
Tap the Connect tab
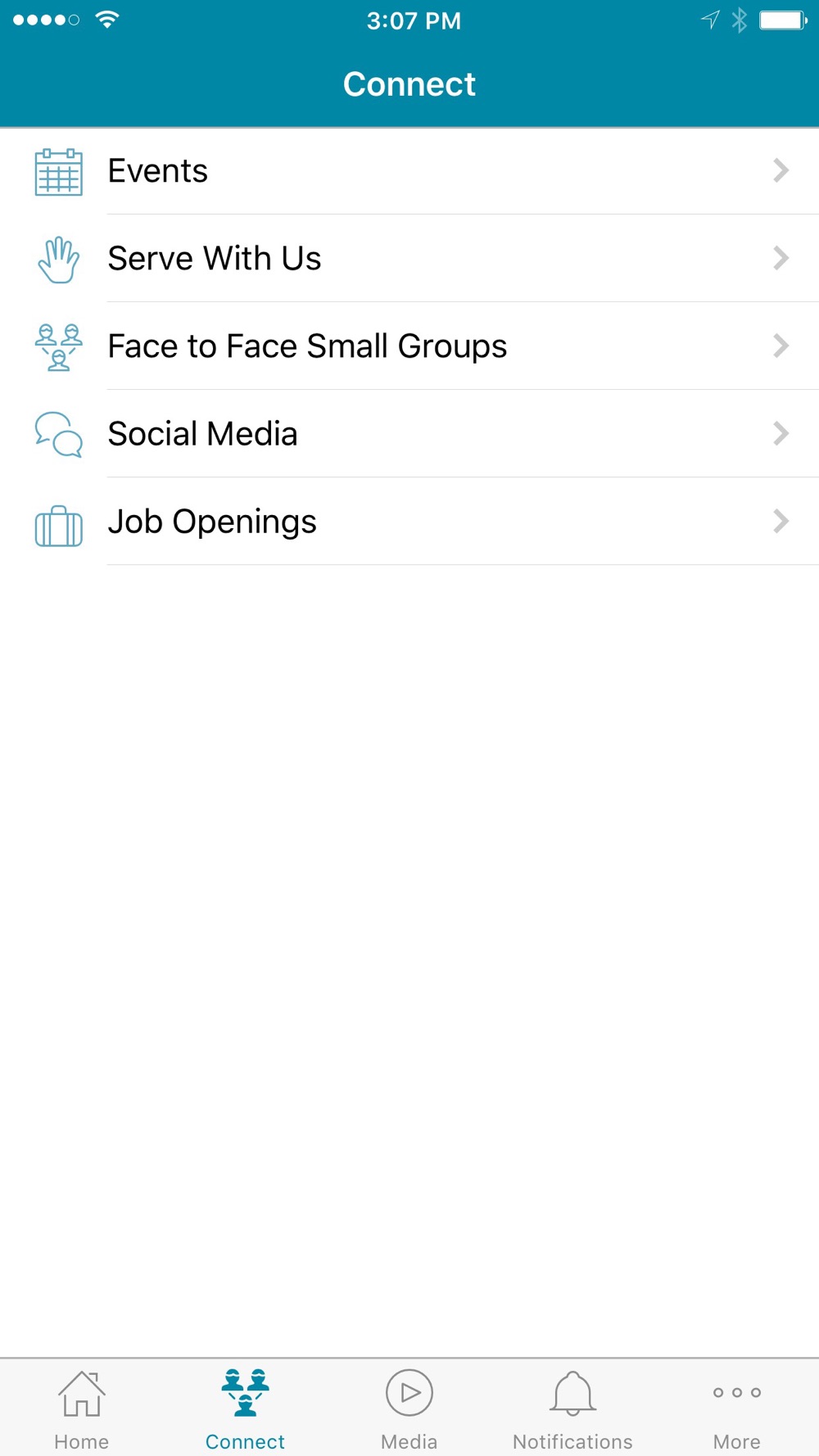coord(246,1409)
